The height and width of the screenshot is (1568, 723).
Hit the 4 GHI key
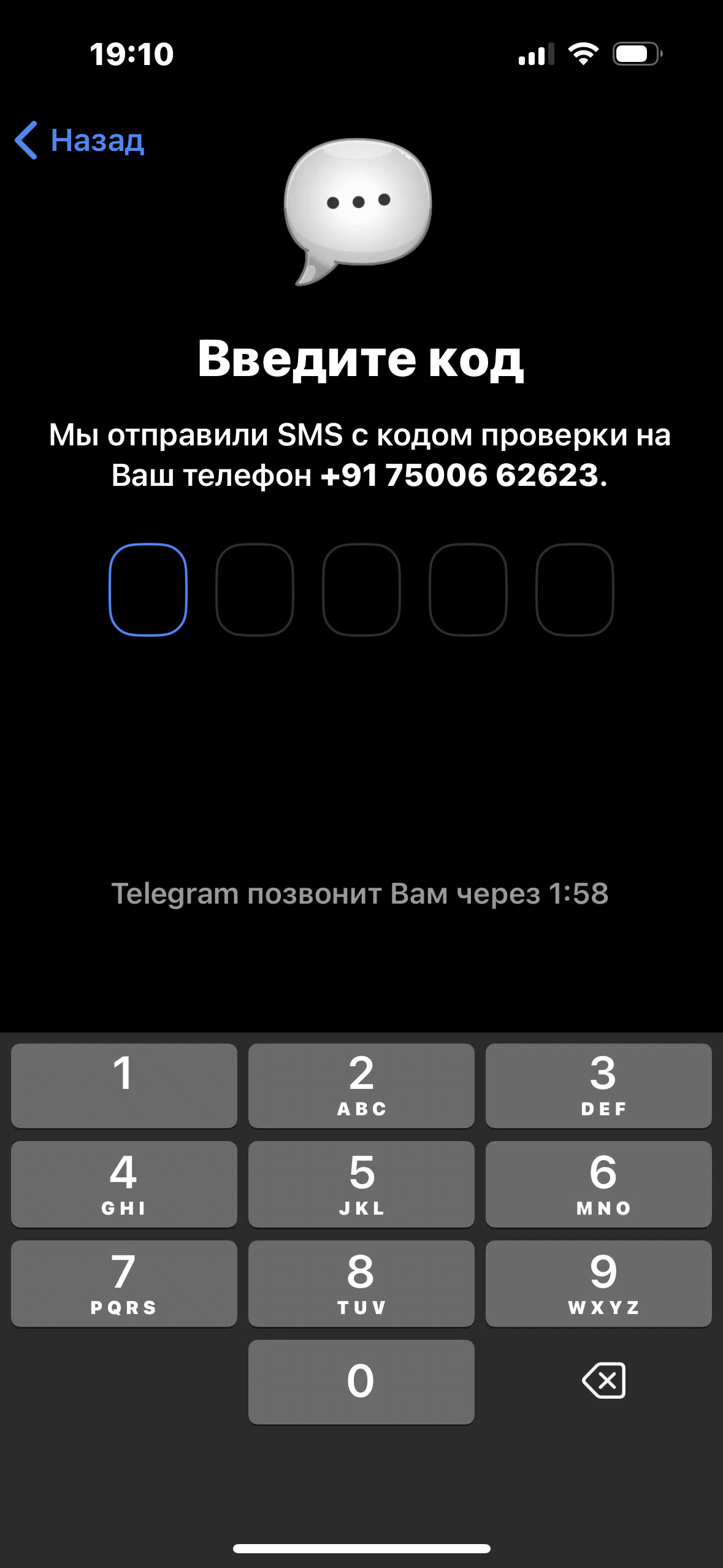point(124,1184)
